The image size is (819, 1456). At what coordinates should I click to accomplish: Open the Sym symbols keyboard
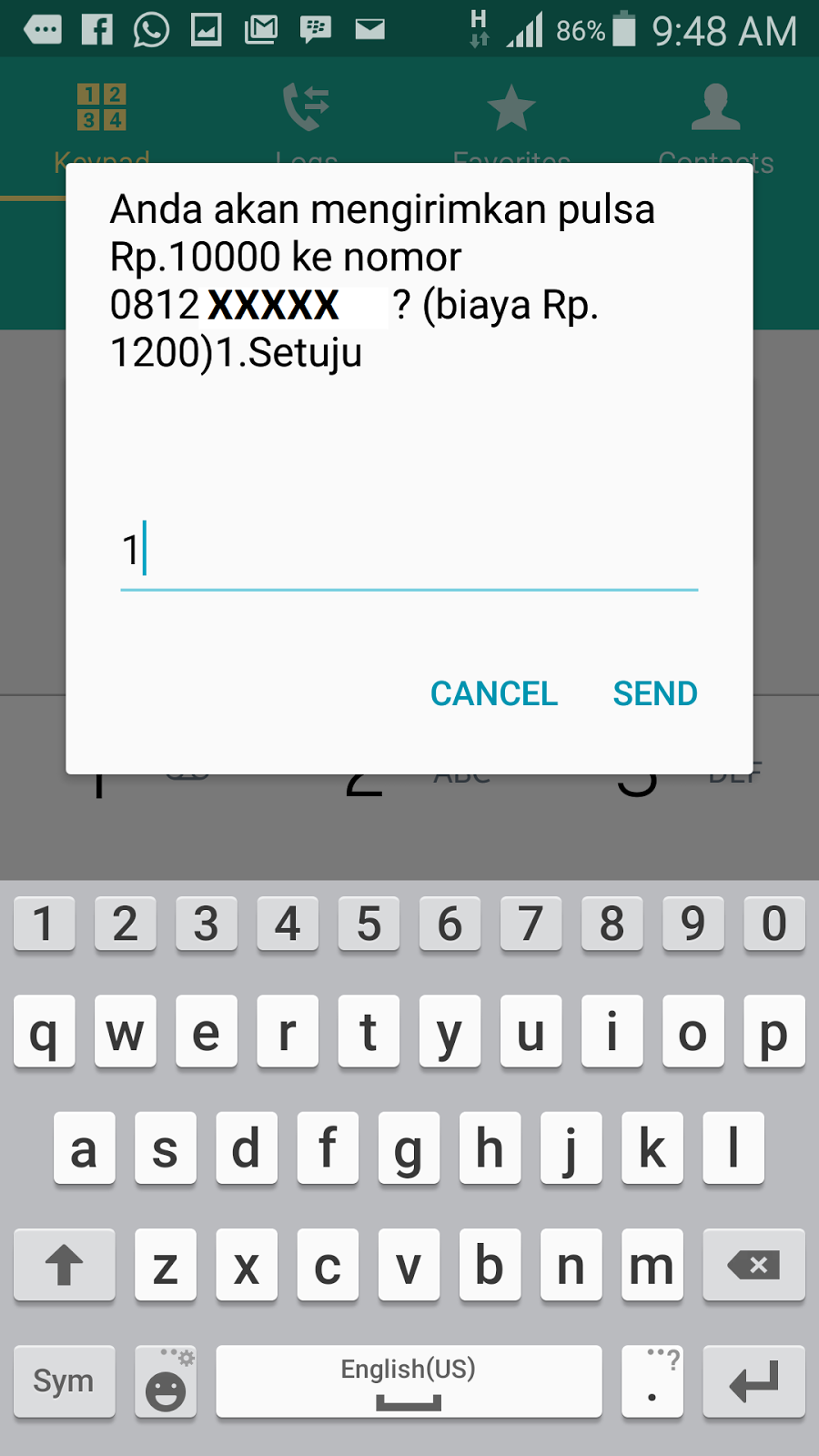(x=64, y=1381)
